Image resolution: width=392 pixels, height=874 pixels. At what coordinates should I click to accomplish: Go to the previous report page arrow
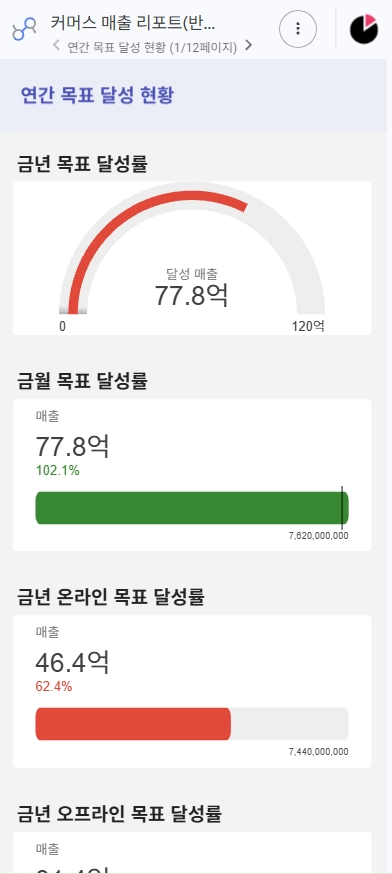tap(56, 46)
